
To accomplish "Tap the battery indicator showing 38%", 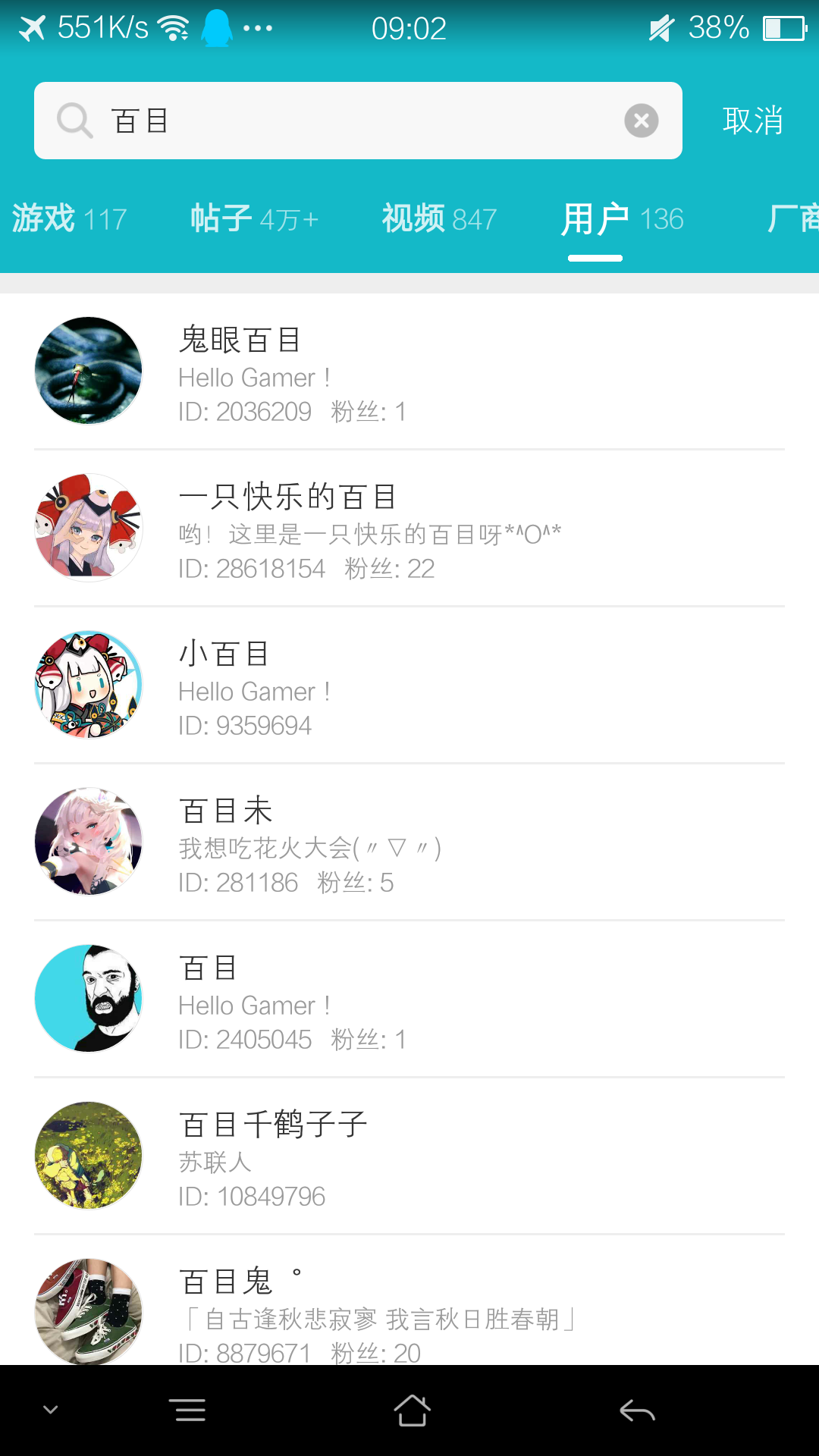I will [717, 28].
